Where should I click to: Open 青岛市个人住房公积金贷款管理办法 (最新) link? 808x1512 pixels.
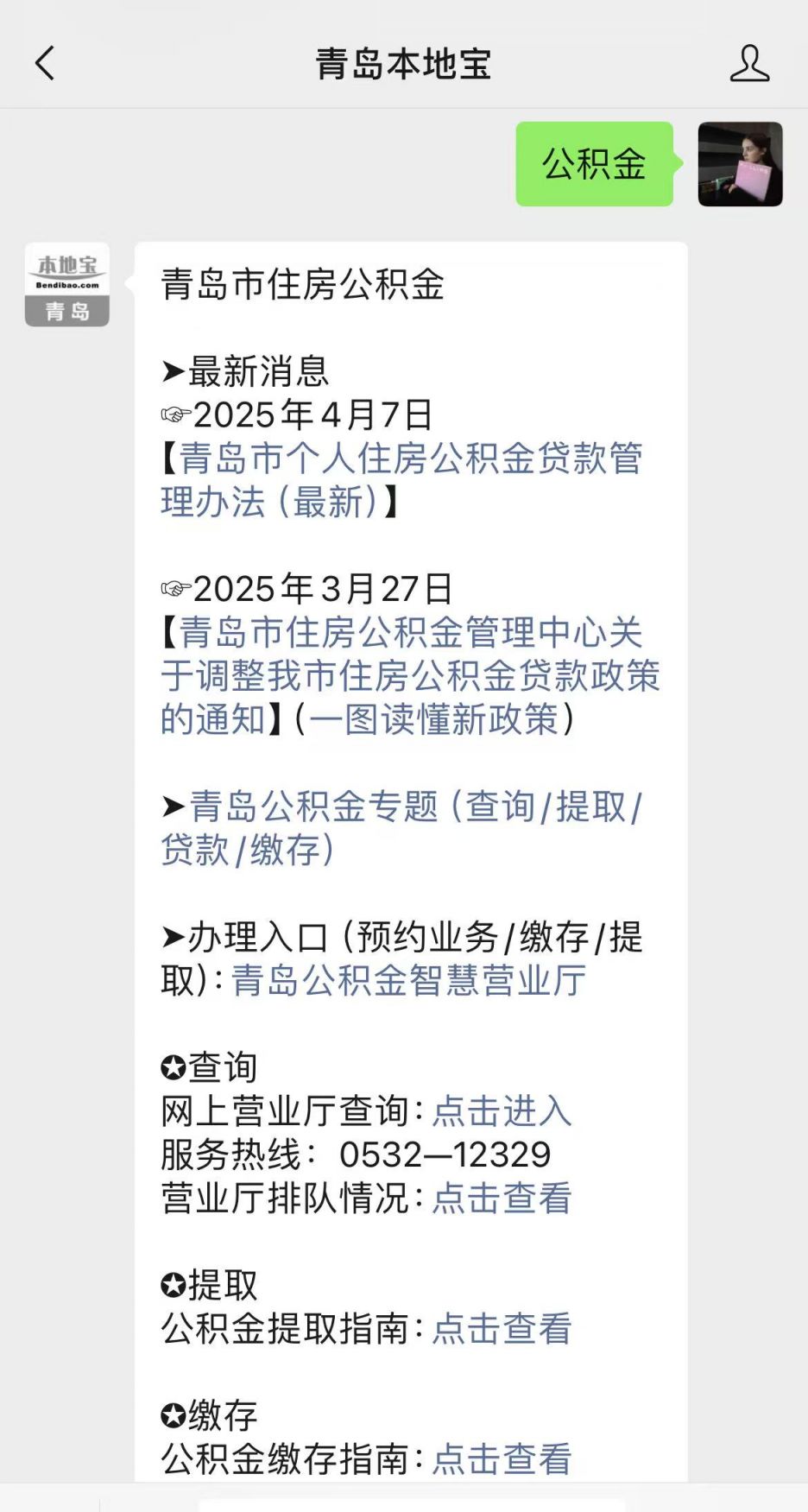[x=401, y=480]
